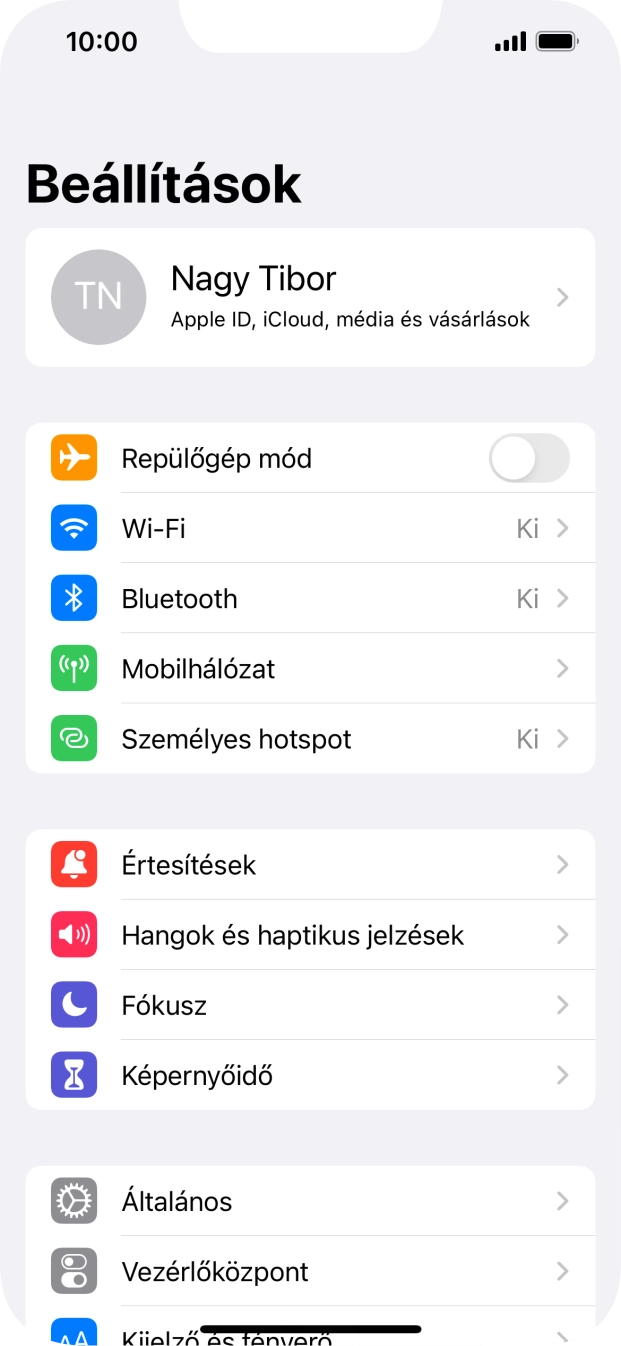This screenshot has width=621, height=1346.
Task: Open Képernyőidő settings
Action: [x=310, y=1075]
